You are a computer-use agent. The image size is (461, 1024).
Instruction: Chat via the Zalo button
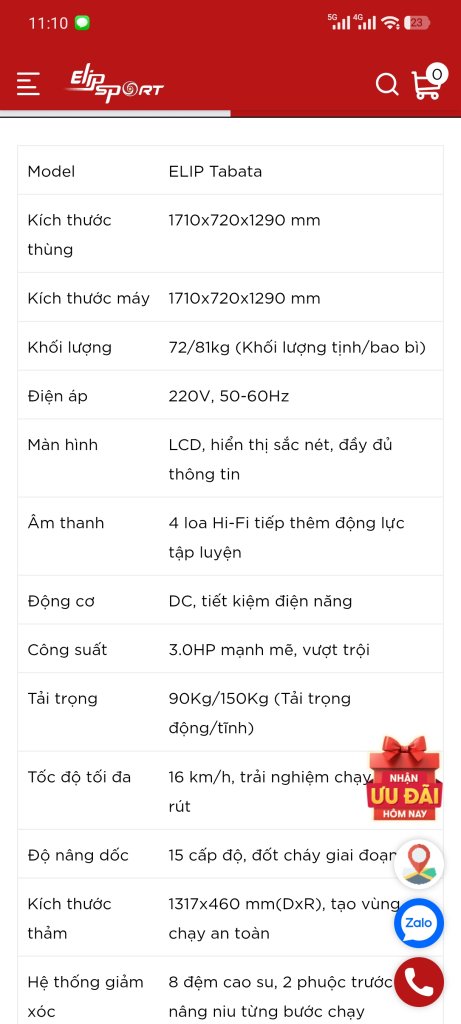tap(419, 923)
